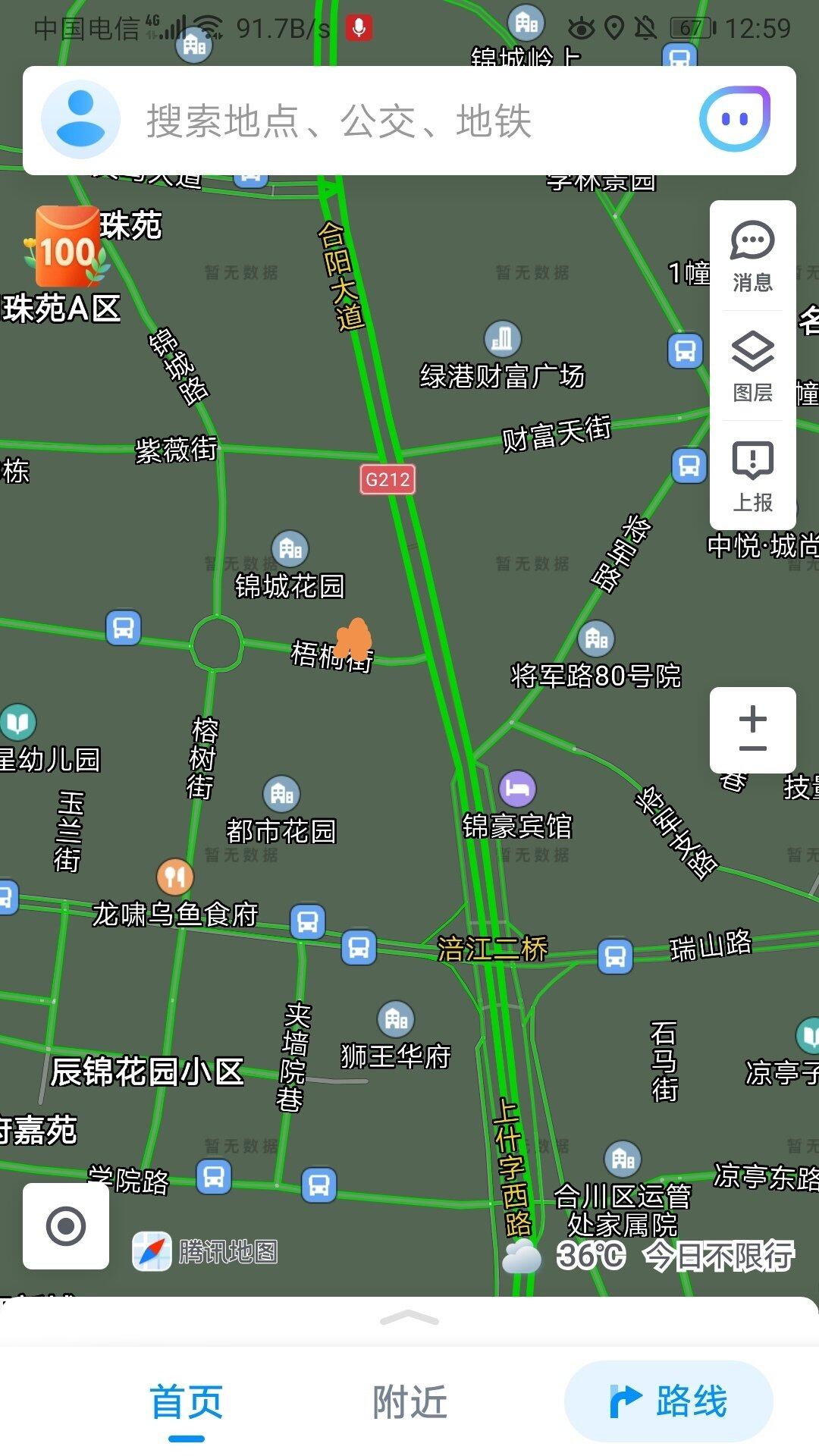Open the voice assistant robot icon
The width and height of the screenshot is (819, 1456).
[734, 119]
